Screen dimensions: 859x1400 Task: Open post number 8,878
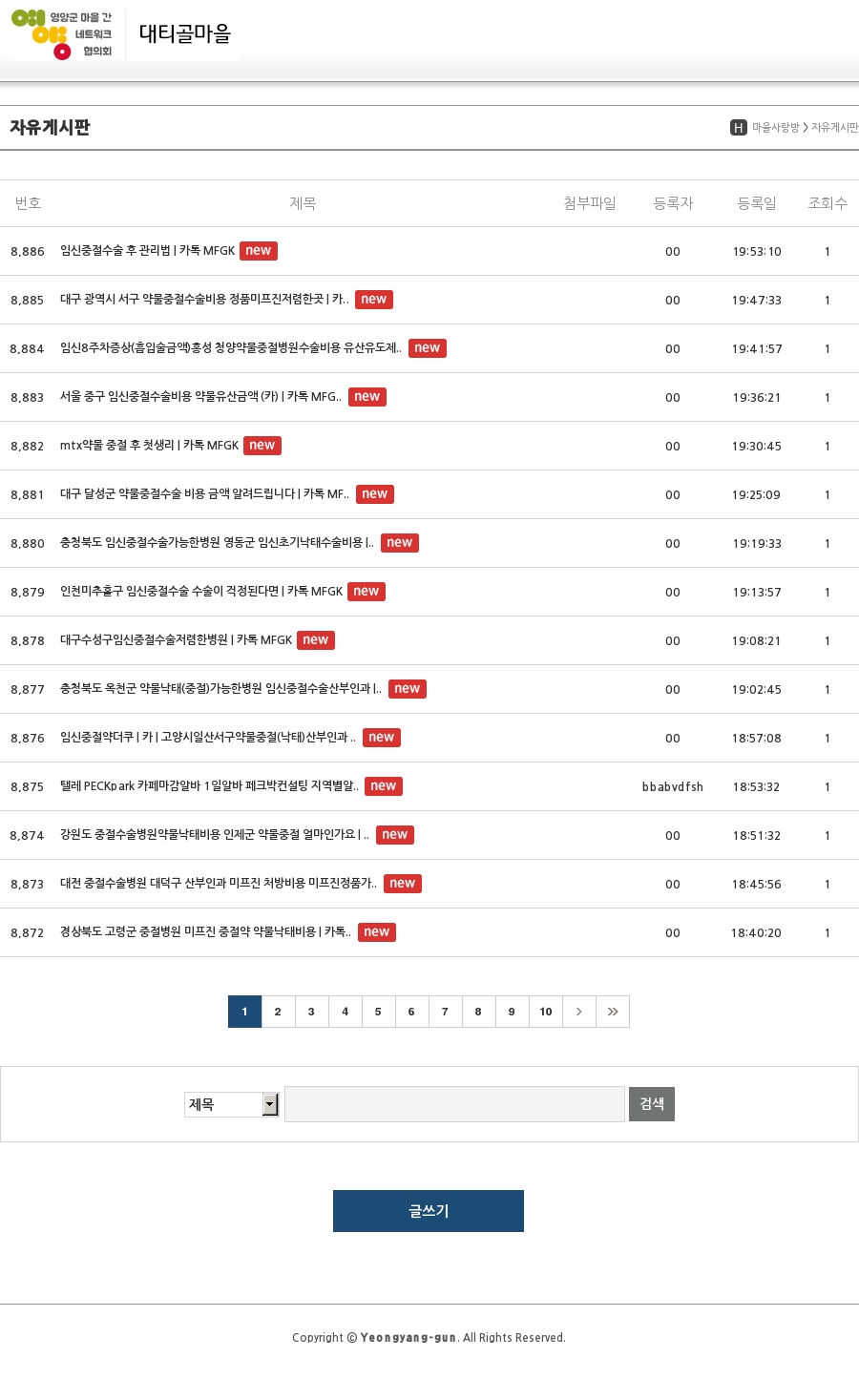click(x=176, y=640)
